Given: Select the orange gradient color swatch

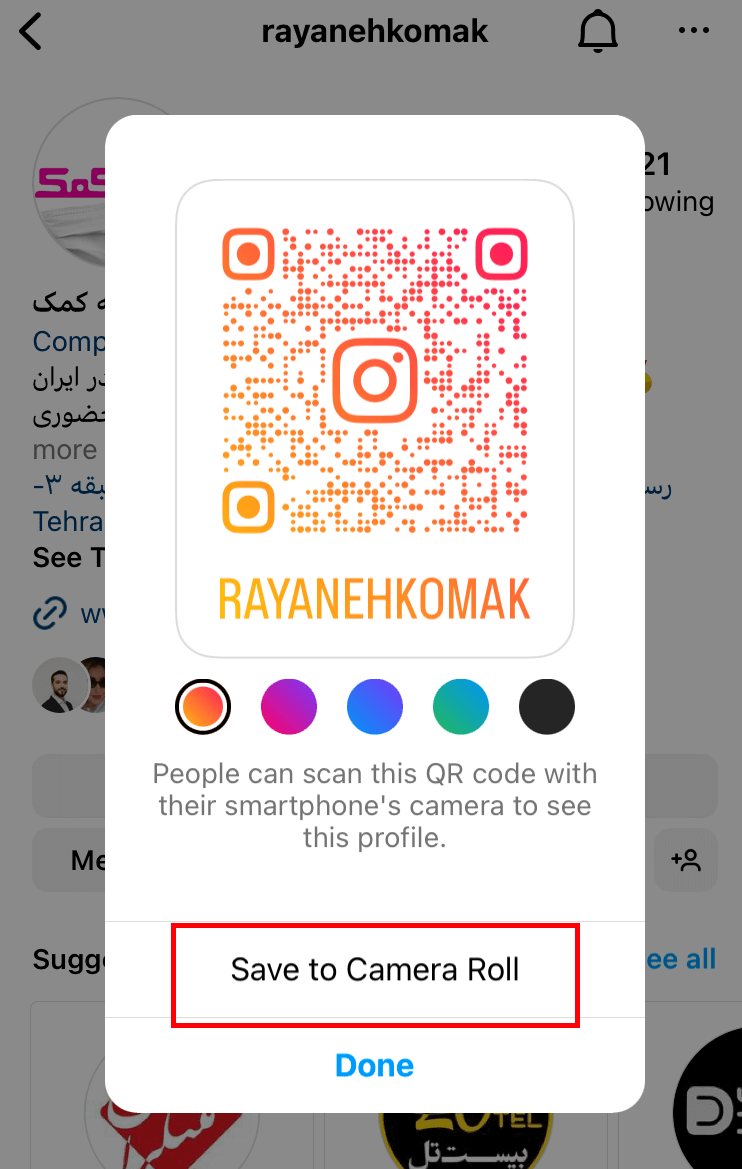Looking at the screenshot, I should [203, 708].
